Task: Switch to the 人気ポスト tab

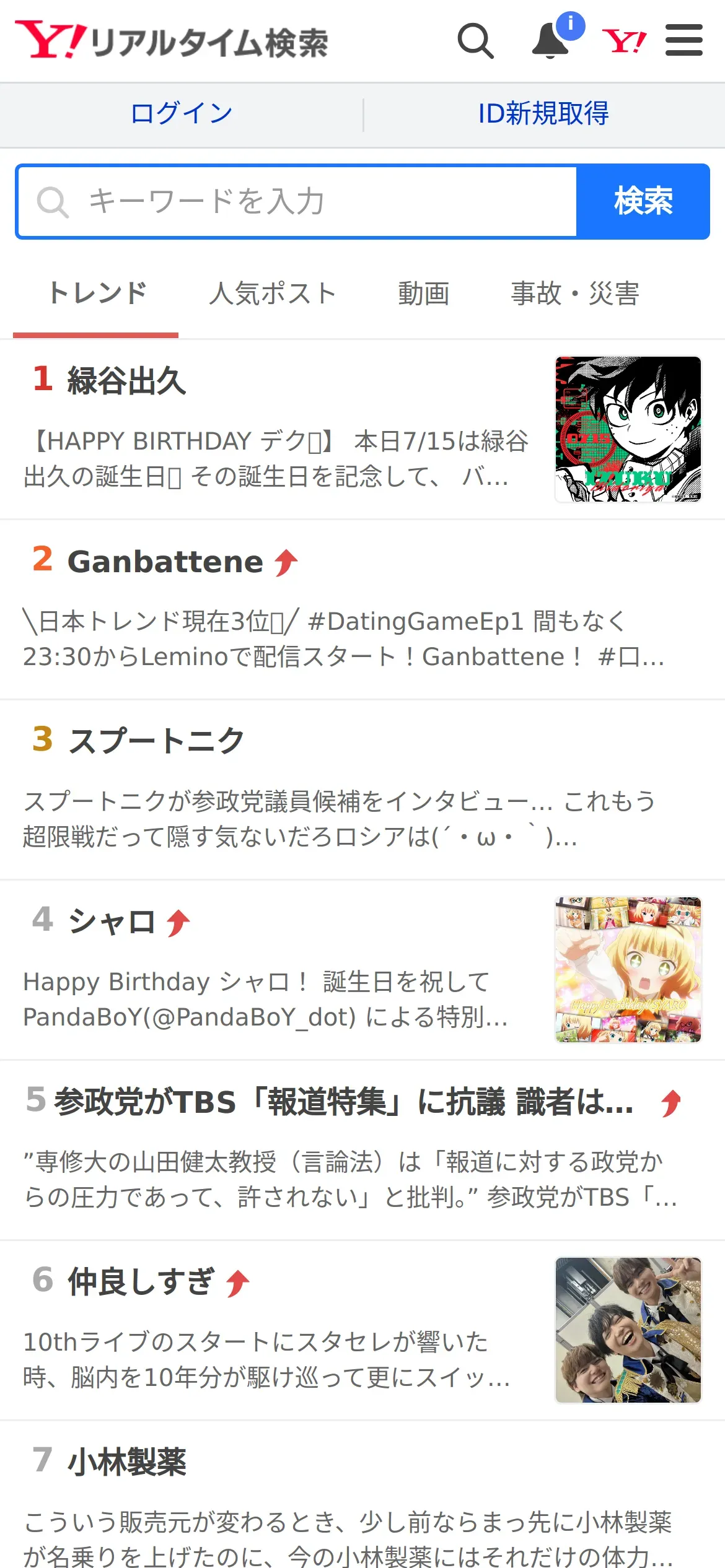Action: (x=273, y=294)
